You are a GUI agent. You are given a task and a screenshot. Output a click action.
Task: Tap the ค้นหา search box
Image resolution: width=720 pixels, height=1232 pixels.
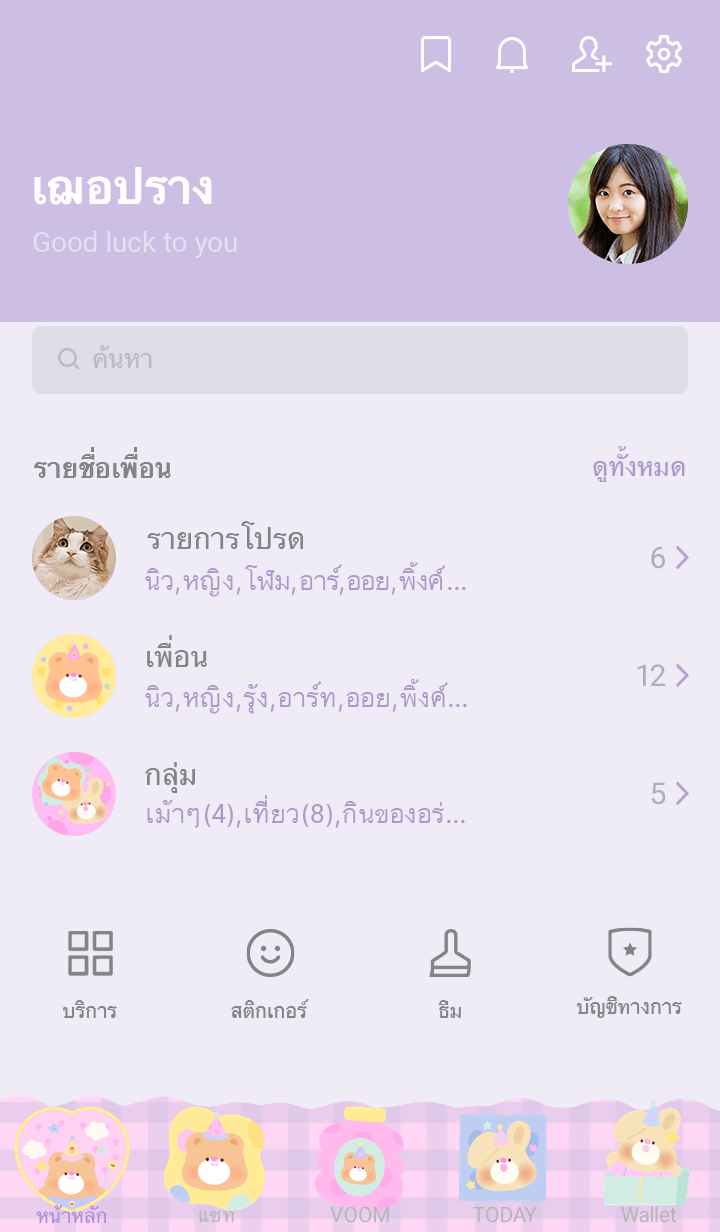[360, 360]
